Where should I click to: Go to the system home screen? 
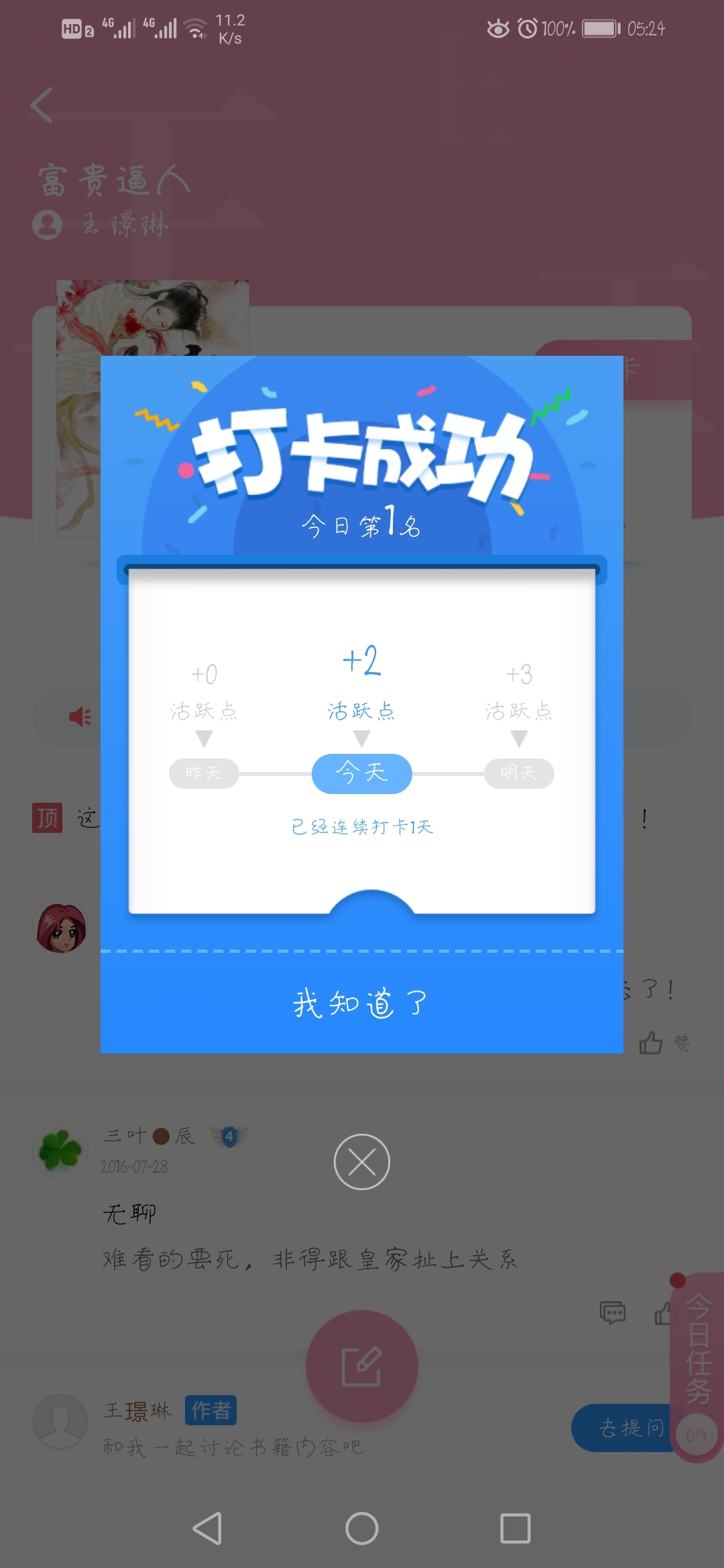361,1528
